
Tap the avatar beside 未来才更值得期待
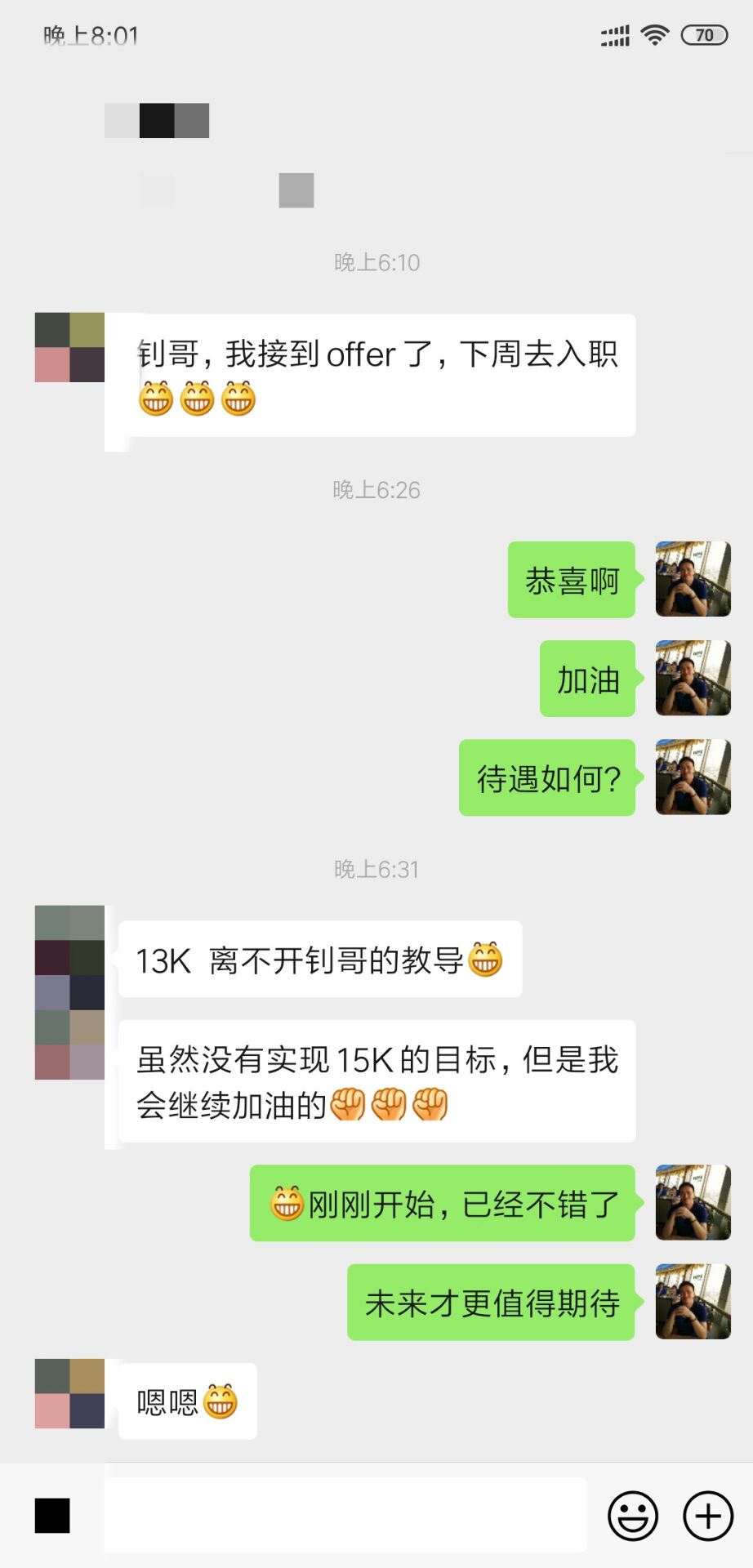coord(693,1302)
